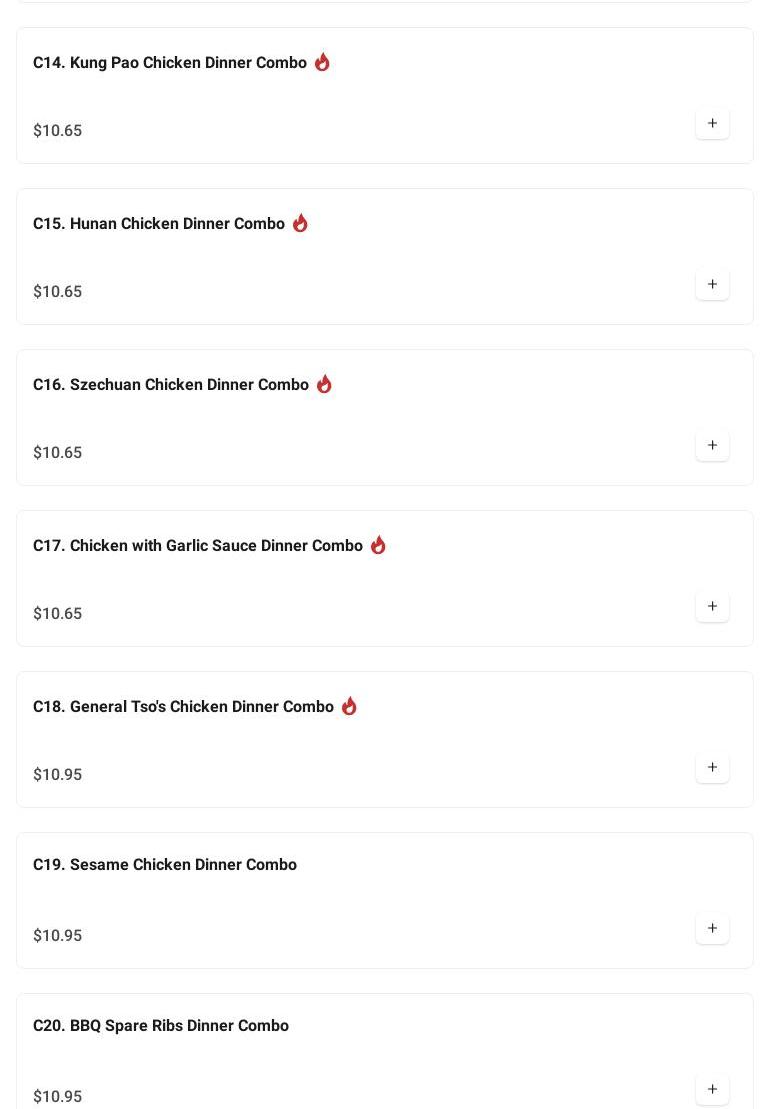Add C14 Kung Pao Chicken Dinner Combo

pyautogui.click(x=712, y=124)
